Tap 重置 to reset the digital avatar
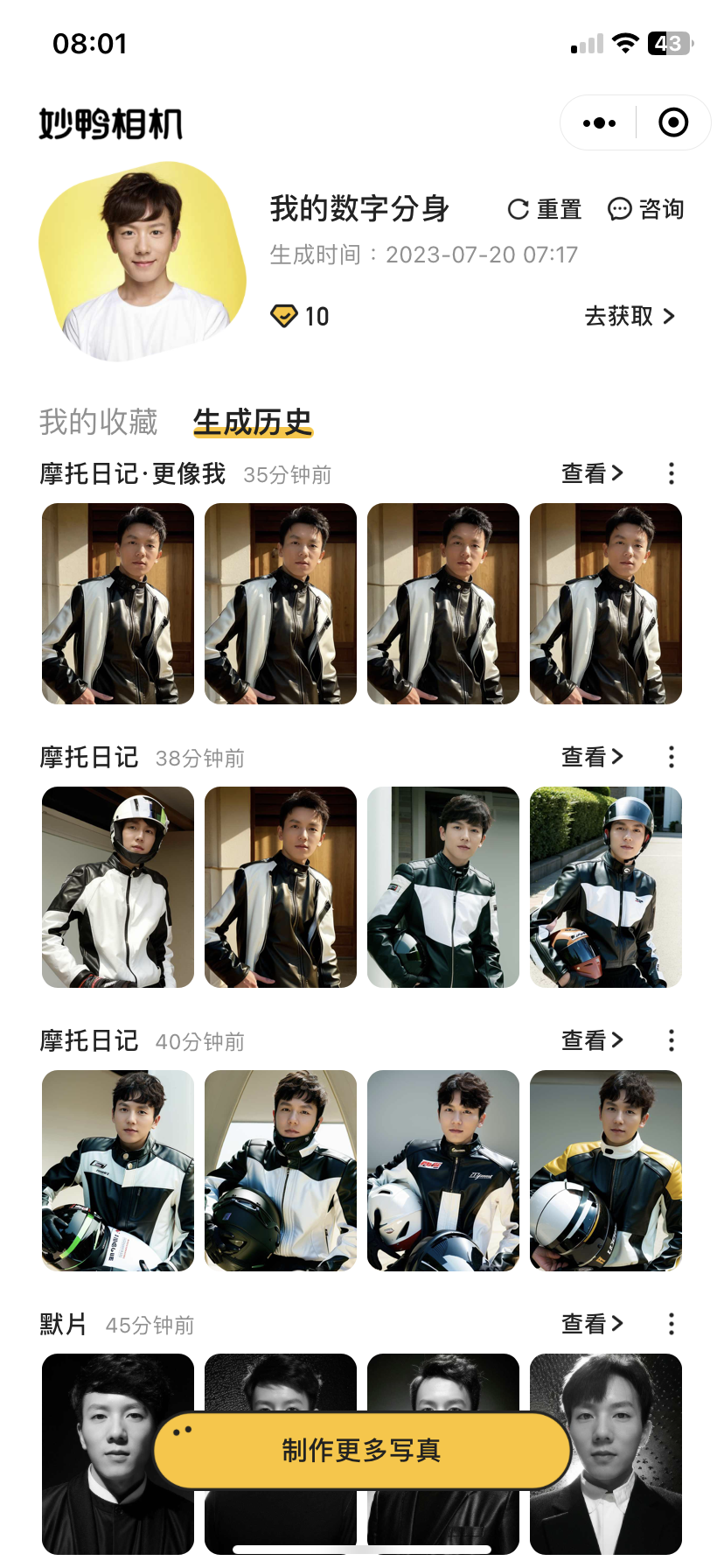This screenshot has height=1568, width=724. pos(545,209)
